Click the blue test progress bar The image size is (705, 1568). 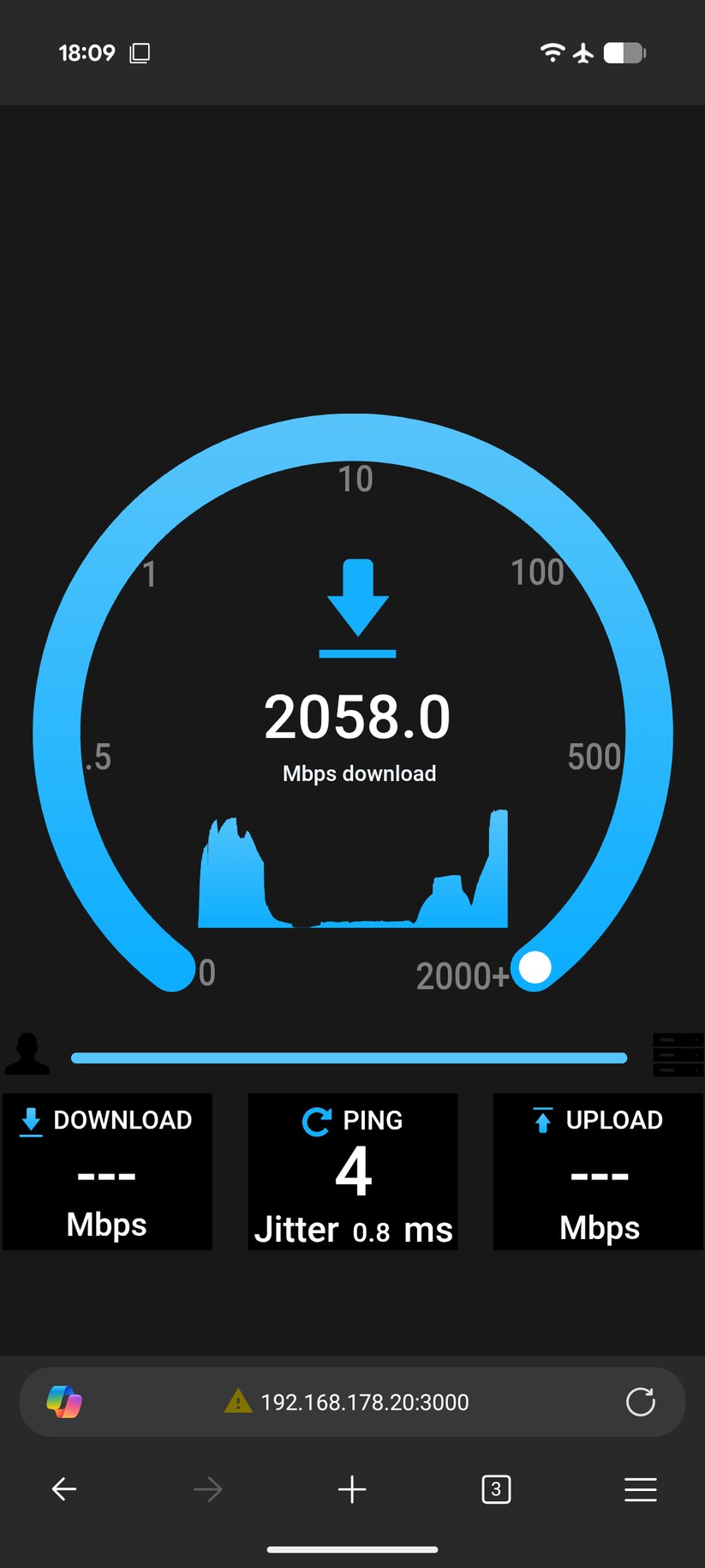click(348, 1058)
